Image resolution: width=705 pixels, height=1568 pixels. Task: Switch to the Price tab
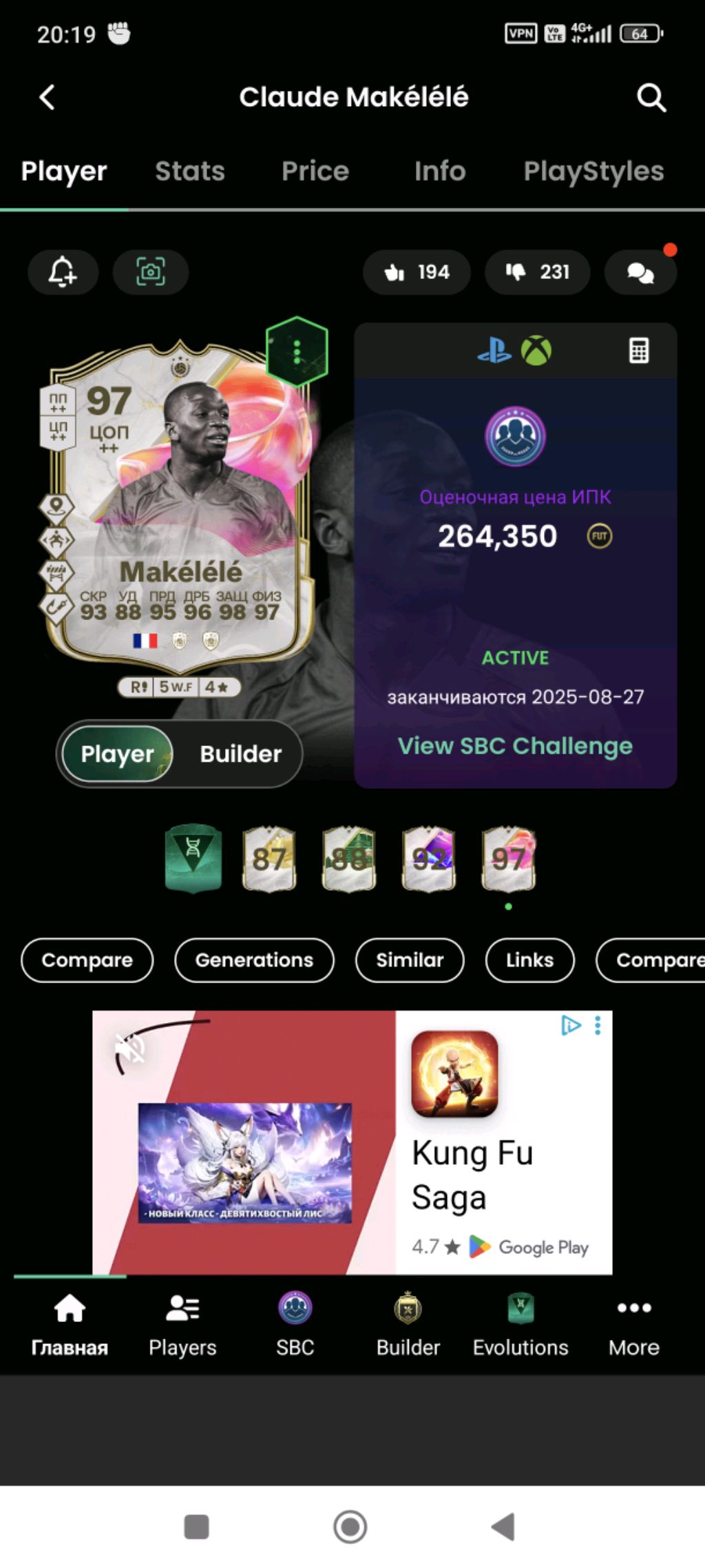point(315,171)
